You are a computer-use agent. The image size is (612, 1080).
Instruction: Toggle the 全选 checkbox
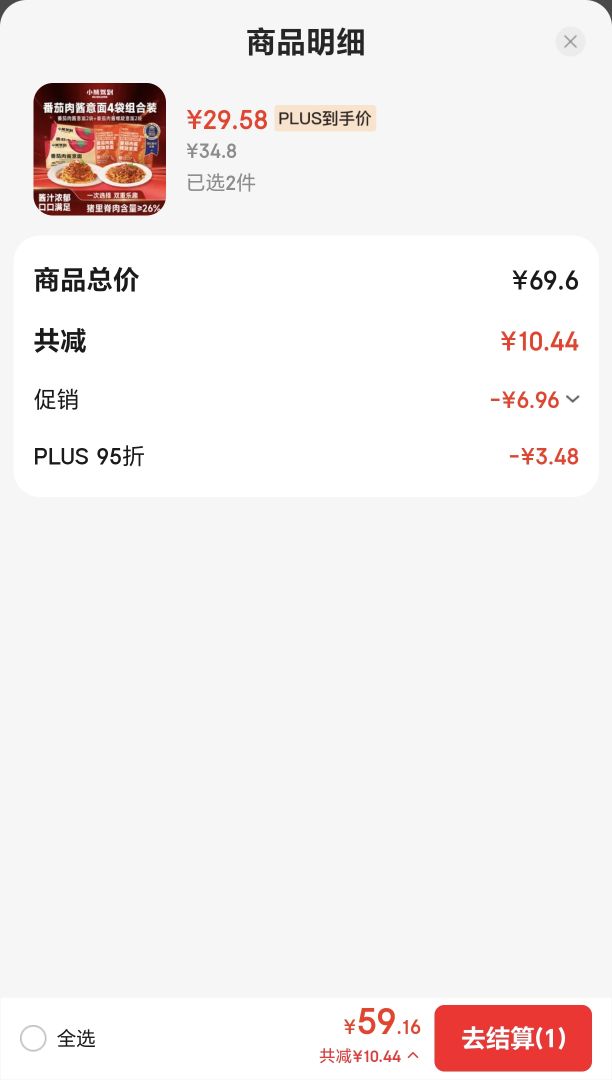pos(33,1038)
